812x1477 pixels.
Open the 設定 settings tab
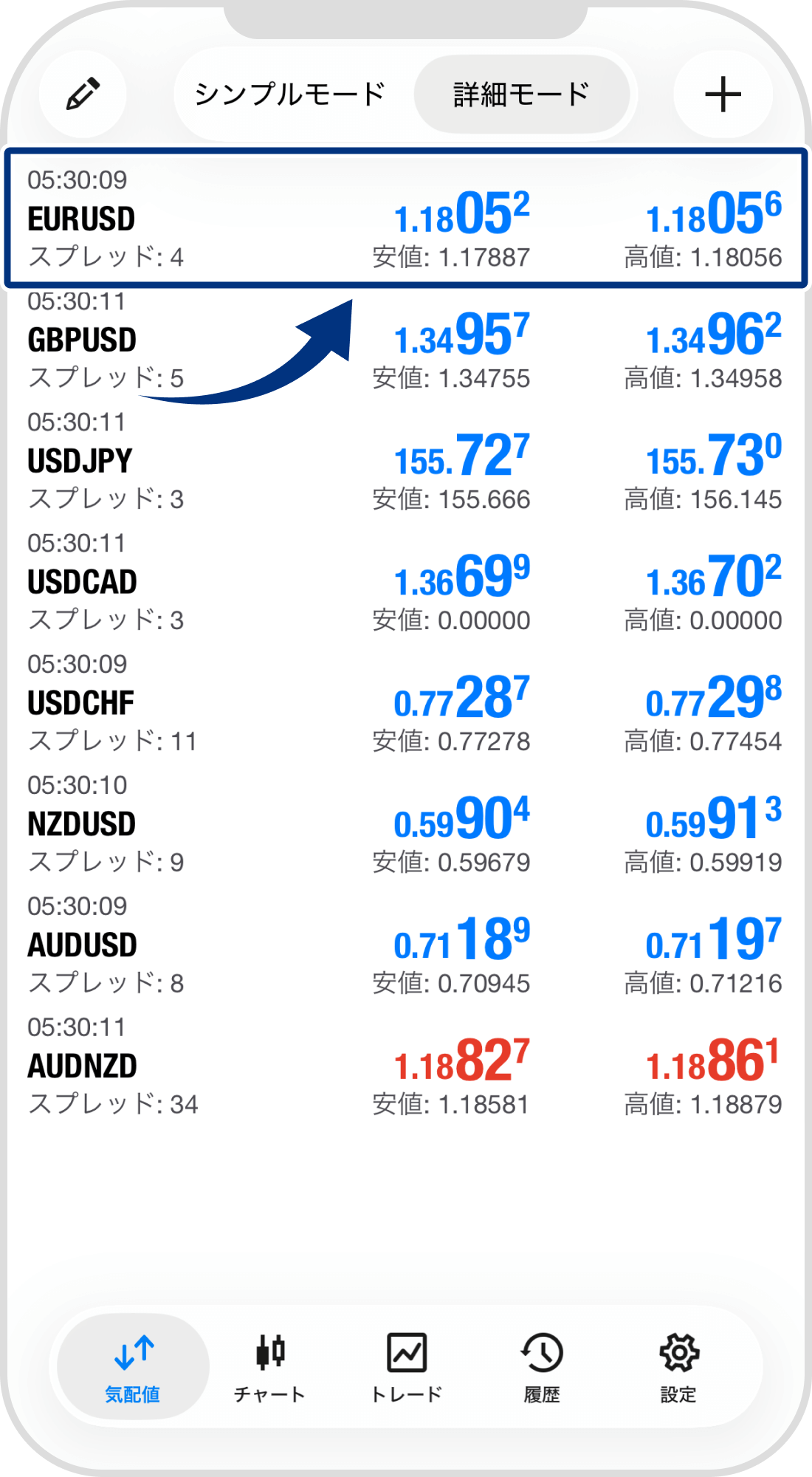click(678, 1367)
